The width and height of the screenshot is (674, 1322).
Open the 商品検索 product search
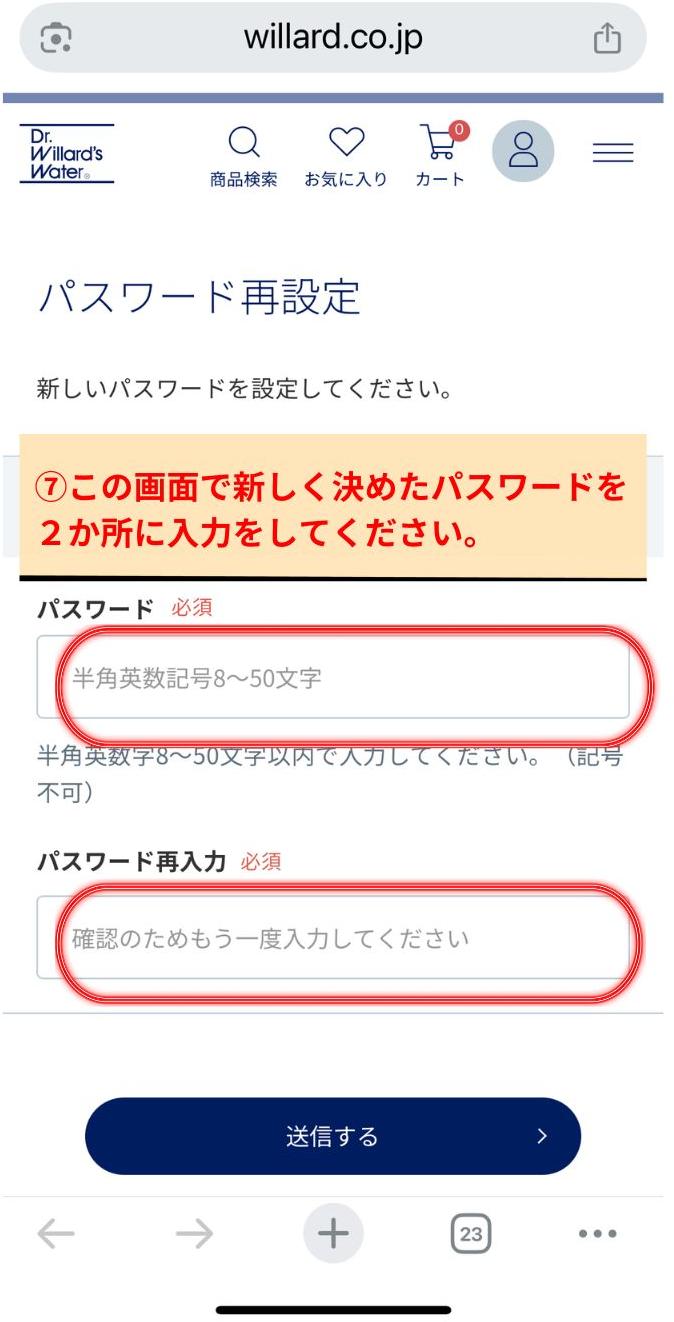243,156
